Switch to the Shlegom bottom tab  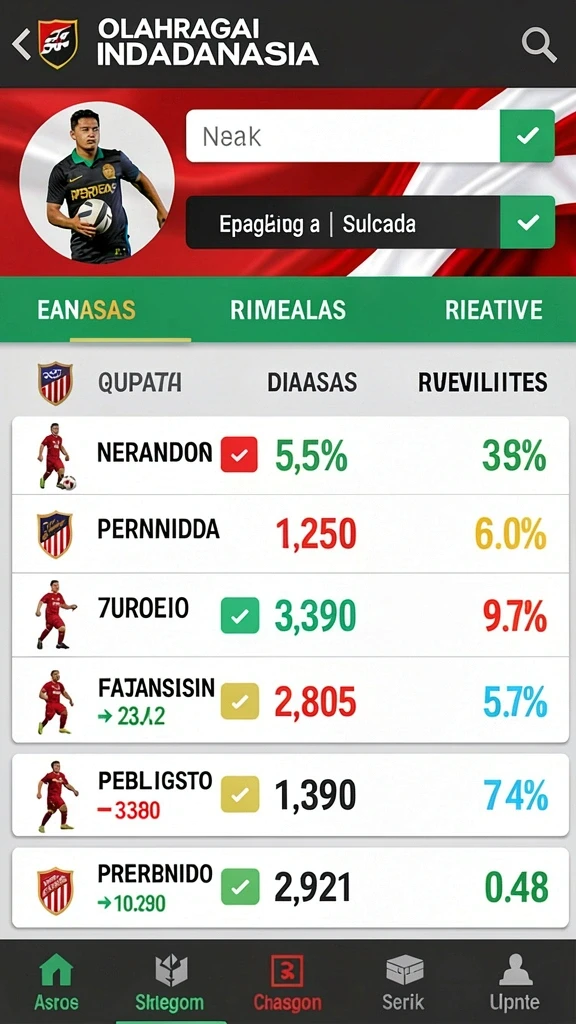click(171, 982)
